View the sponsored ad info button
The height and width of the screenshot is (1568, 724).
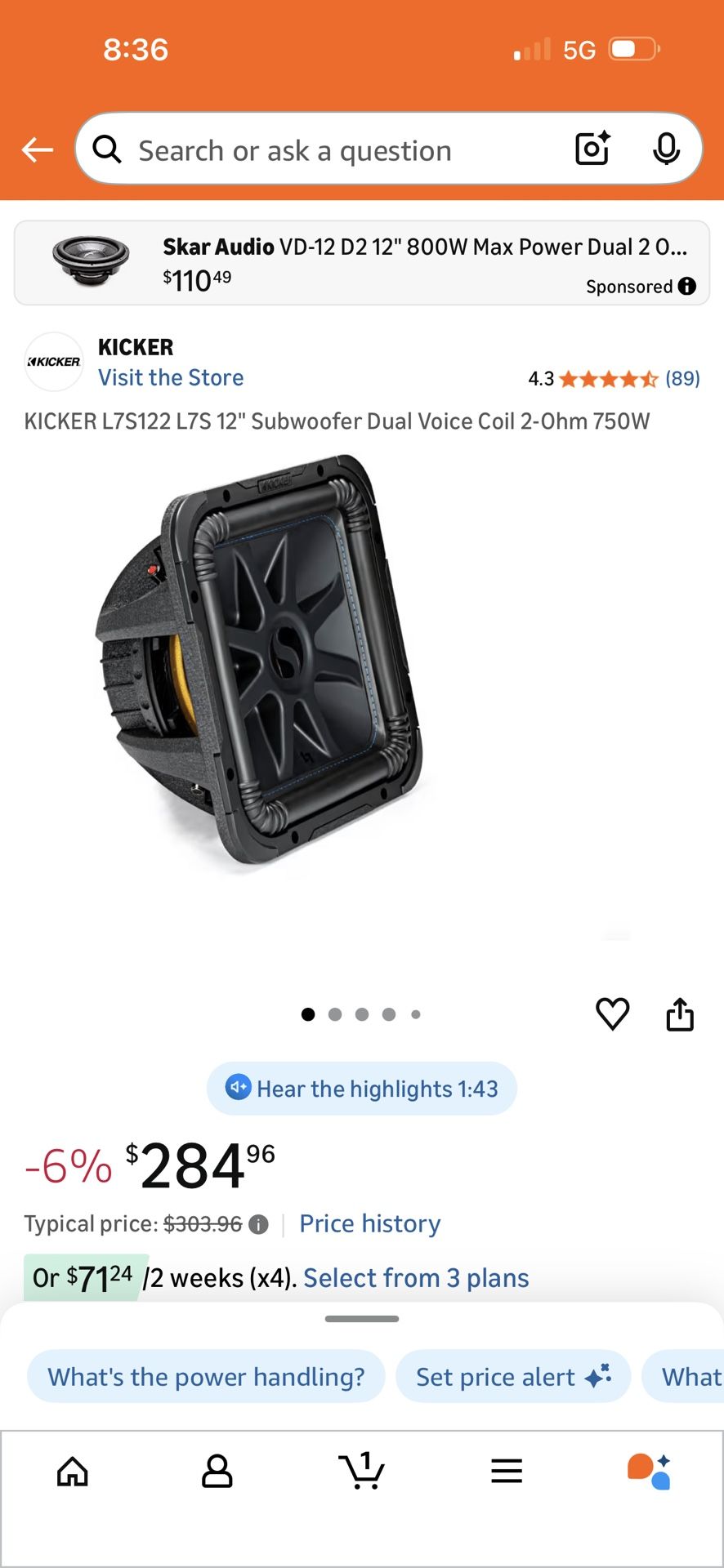(687, 286)
